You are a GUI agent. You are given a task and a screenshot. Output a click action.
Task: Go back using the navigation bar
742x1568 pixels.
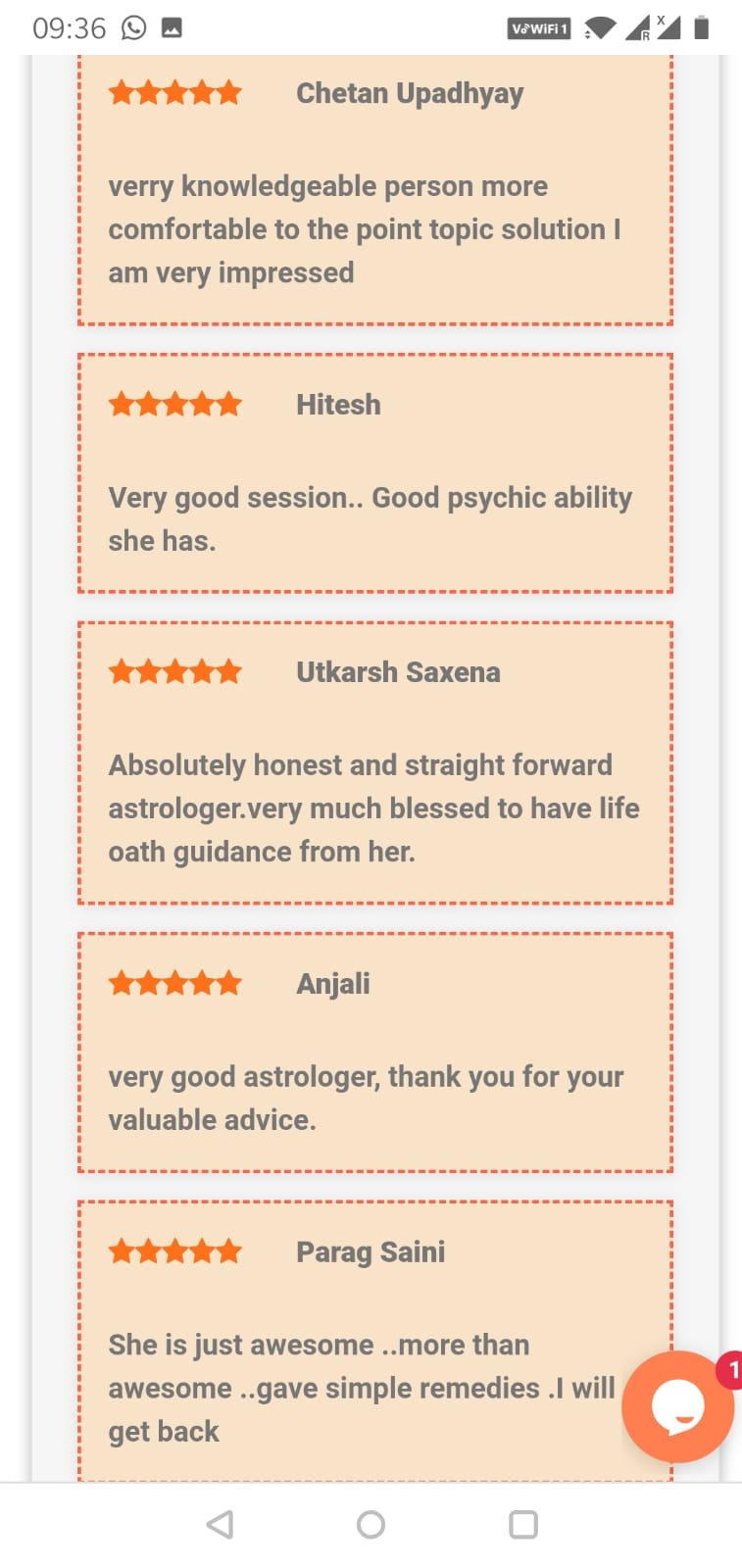(221, 1524)
